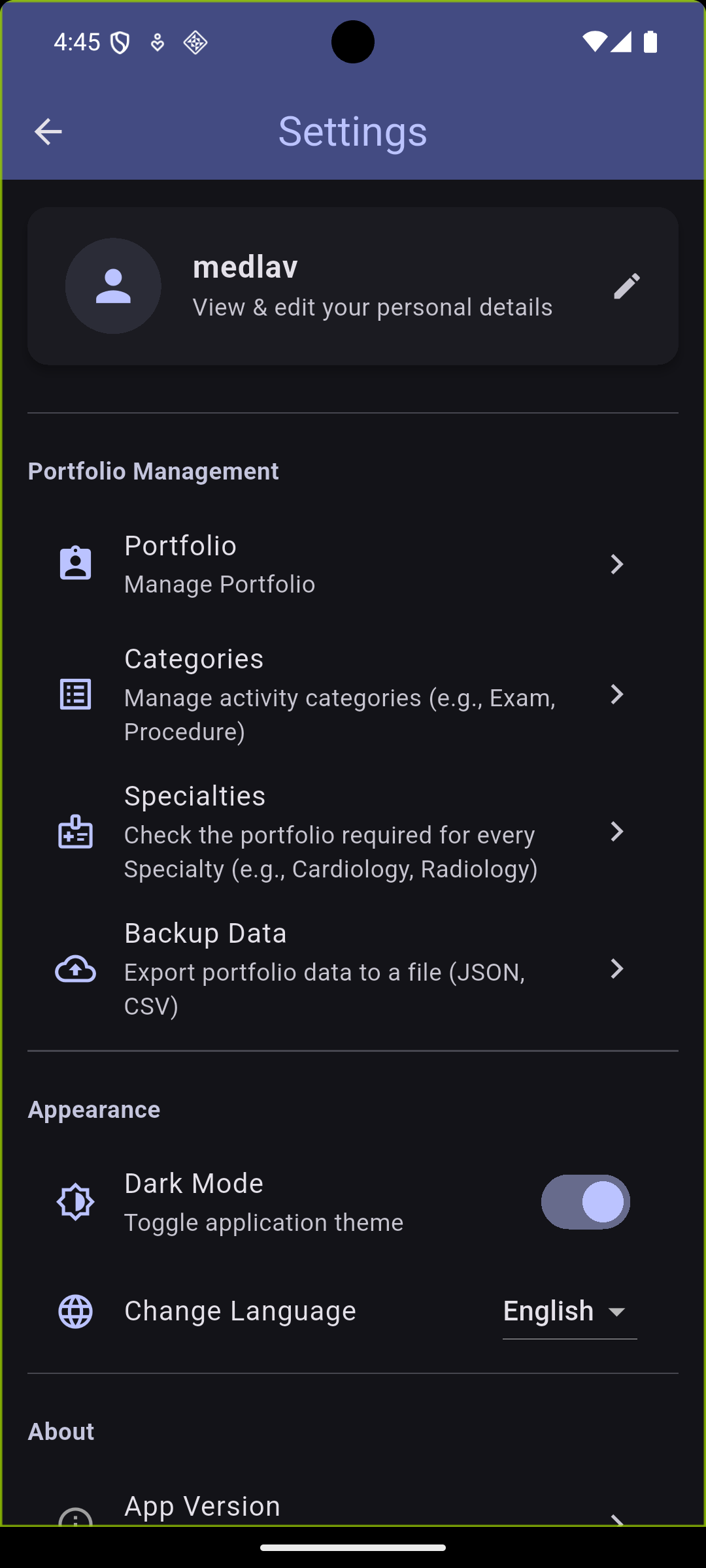The height and width of the screenshot is (1568, 706).
Task: Open the Portfolio management icon
Action: tap(76, 563)
